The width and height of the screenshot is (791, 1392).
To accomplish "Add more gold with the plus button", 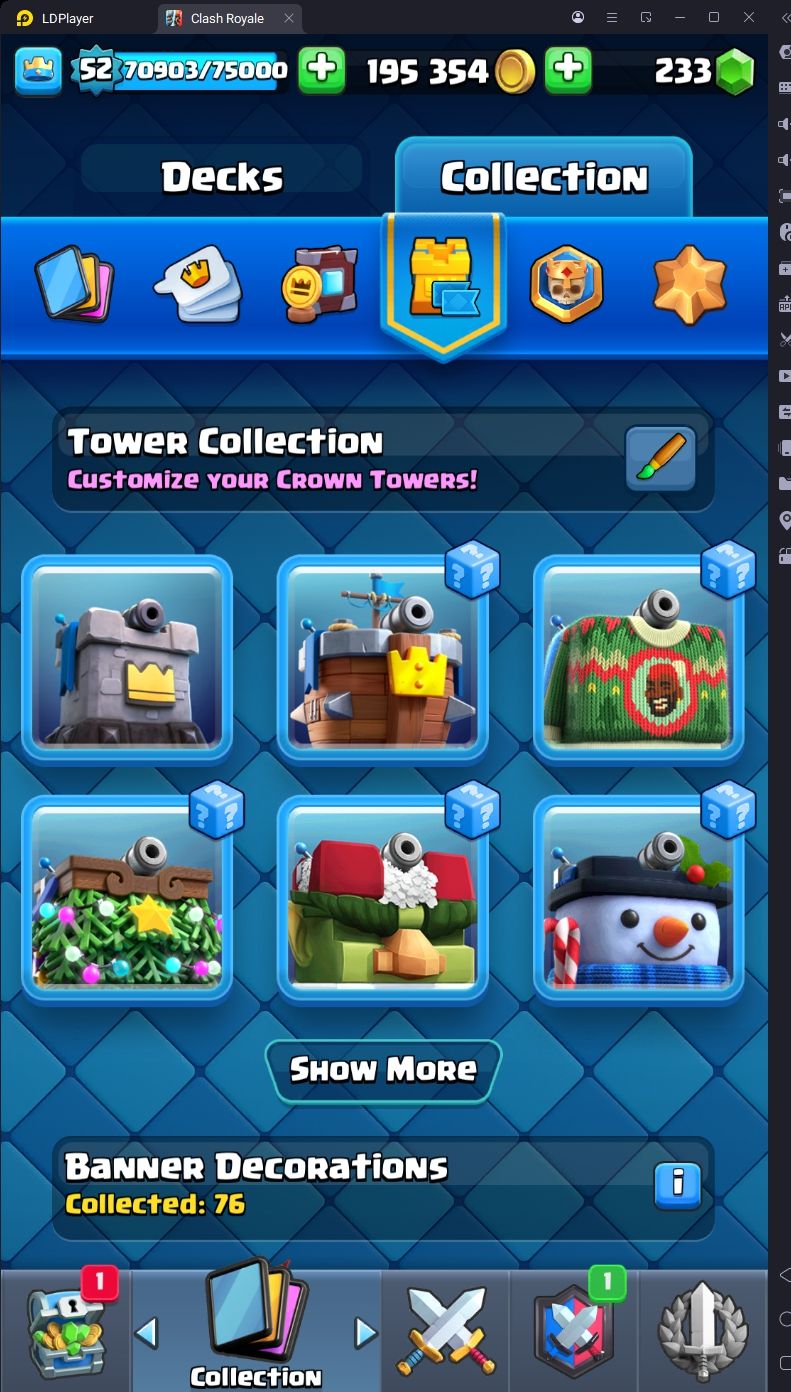I will (x=568, y=69).
